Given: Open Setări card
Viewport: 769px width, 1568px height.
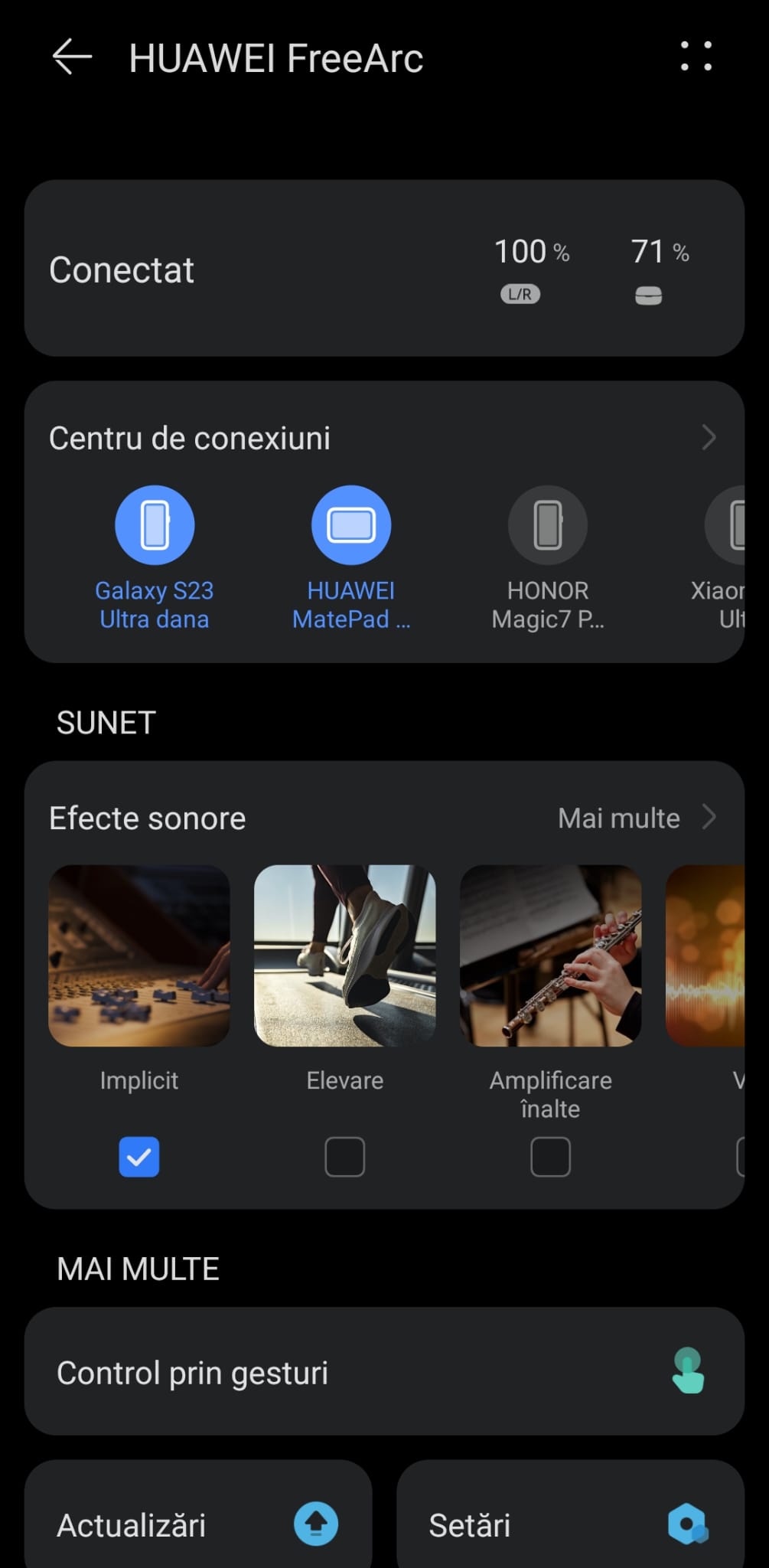Looking at the screenshot, I should point(570,1524).
